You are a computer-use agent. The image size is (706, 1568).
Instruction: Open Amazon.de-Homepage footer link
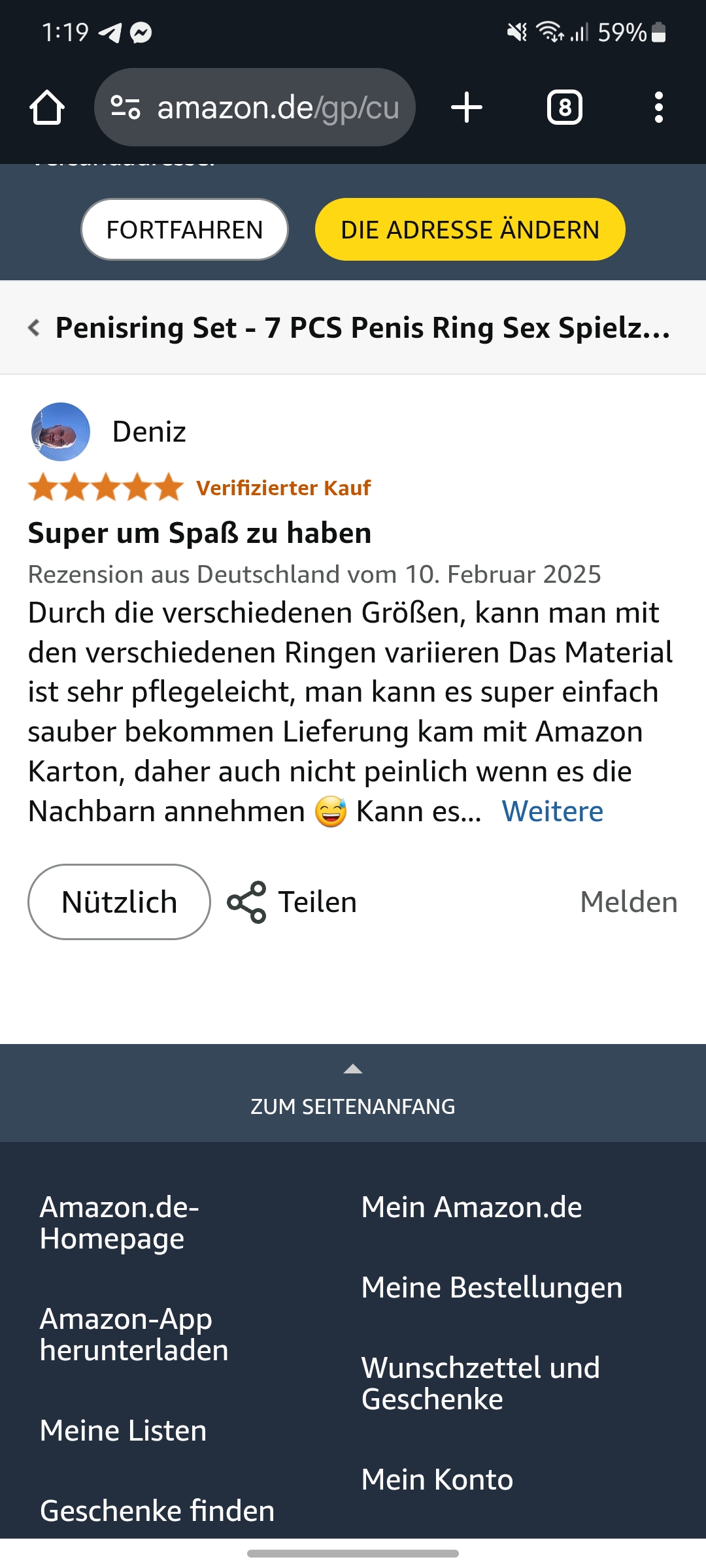119,1223
